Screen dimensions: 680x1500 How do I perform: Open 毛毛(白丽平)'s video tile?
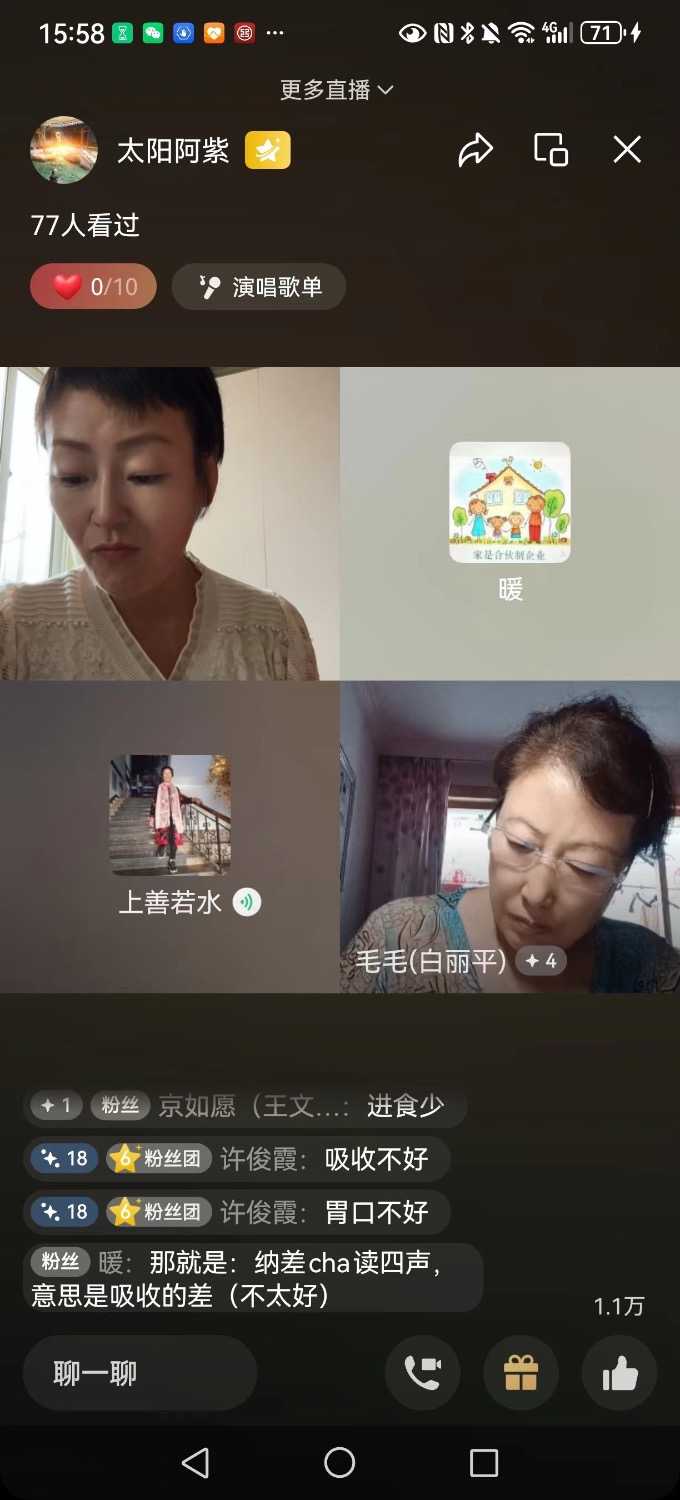point(510,835)
